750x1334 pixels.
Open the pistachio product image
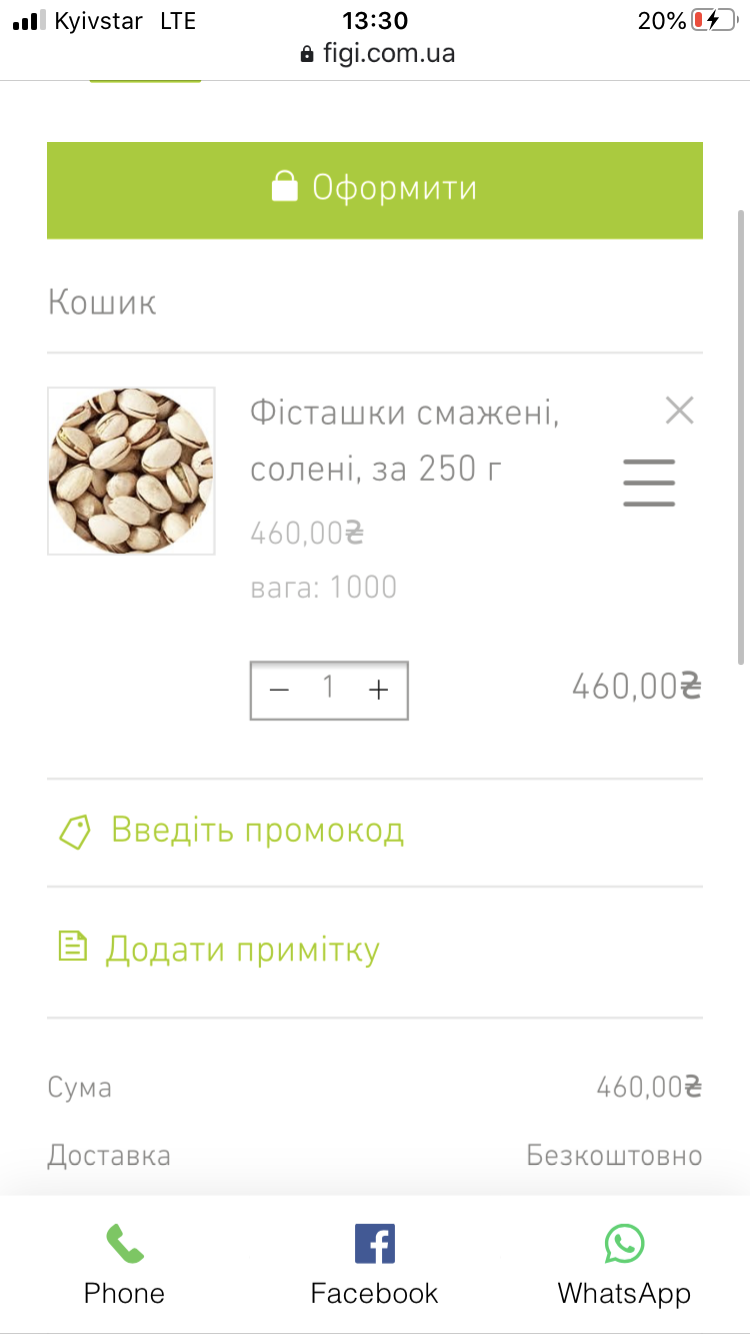click(x=131, y=471)
